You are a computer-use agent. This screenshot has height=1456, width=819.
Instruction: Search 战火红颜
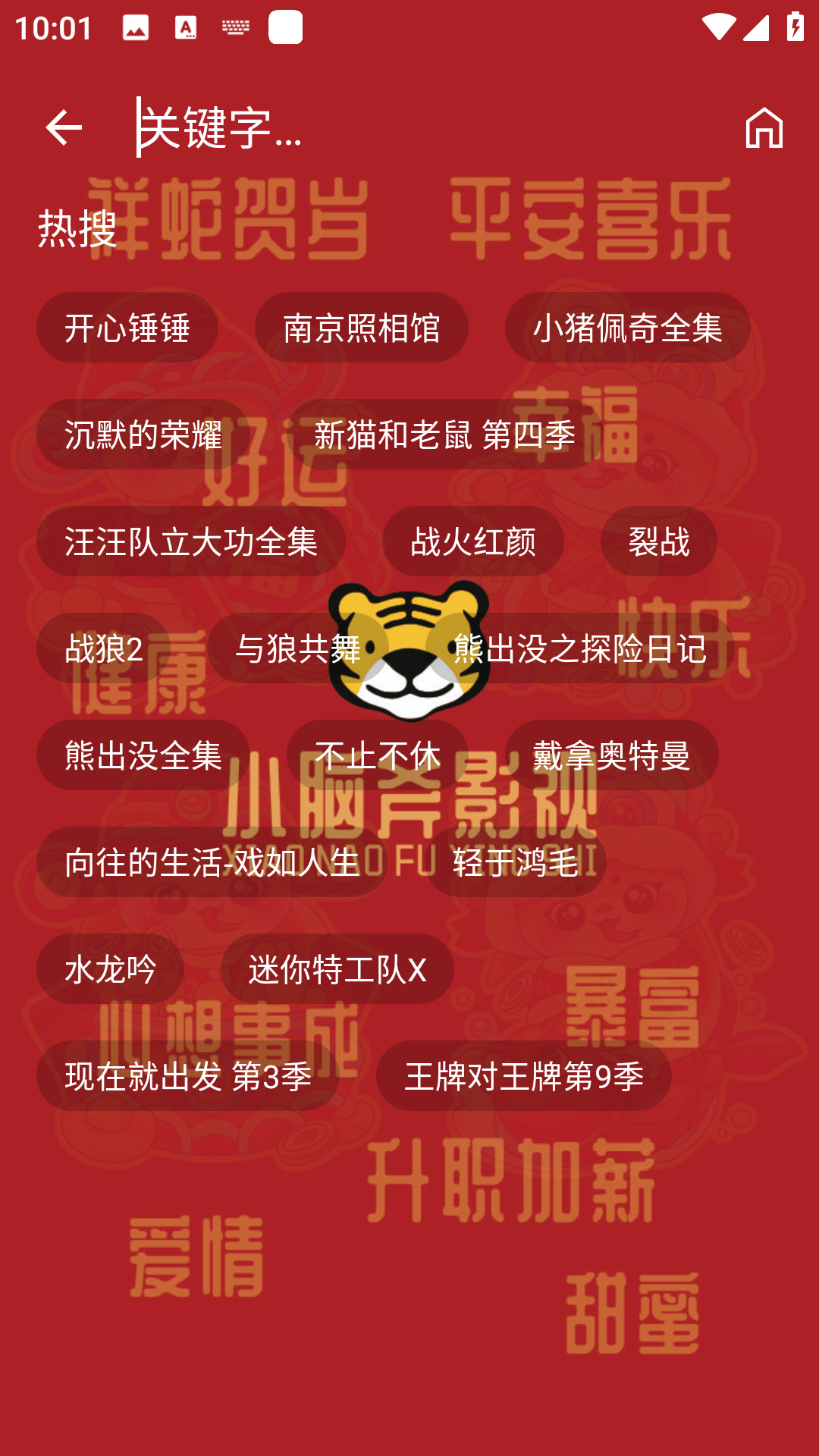pyautogui.click(x=472, y=541)
